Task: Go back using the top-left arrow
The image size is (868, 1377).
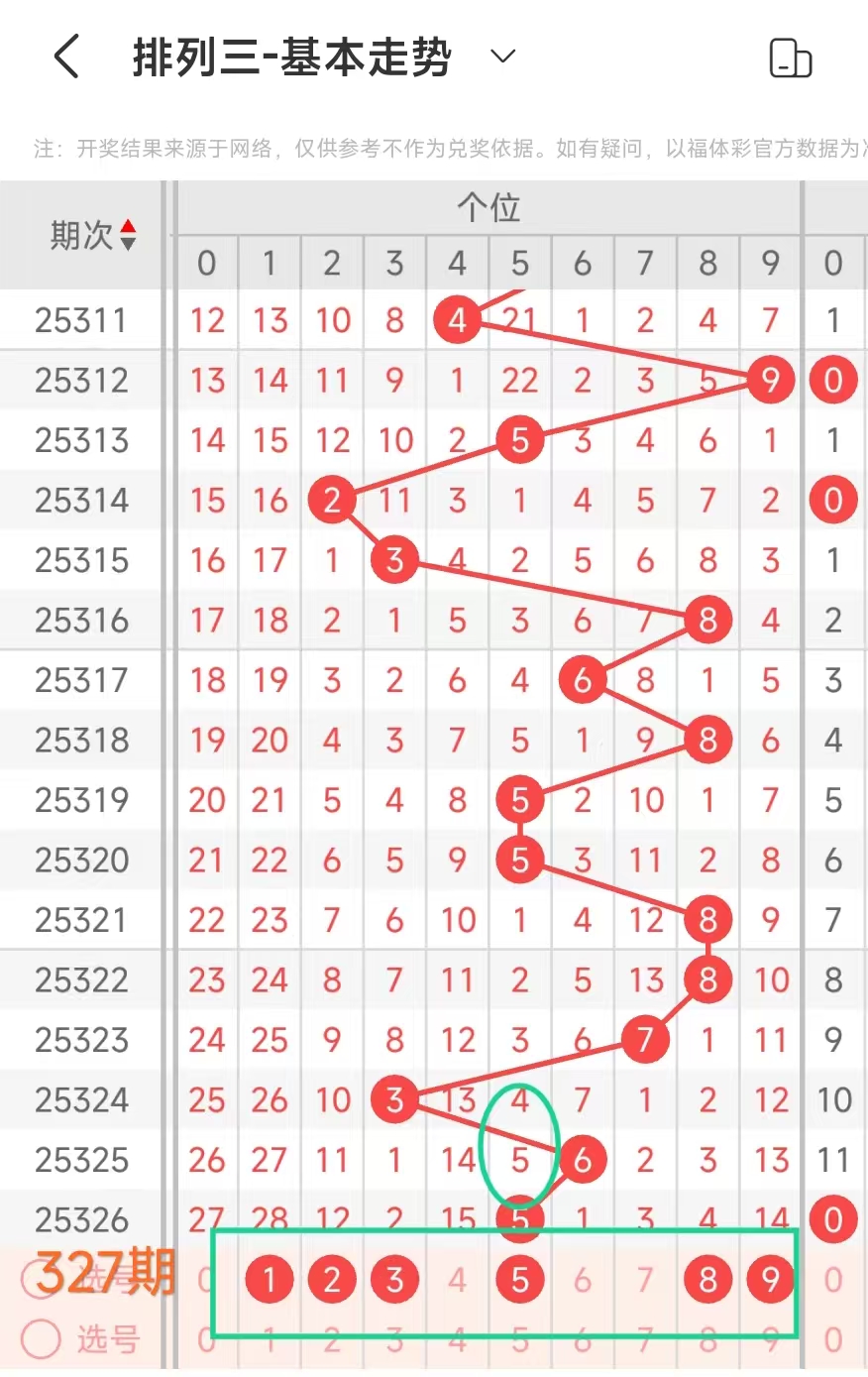Action: pos(66,57)
